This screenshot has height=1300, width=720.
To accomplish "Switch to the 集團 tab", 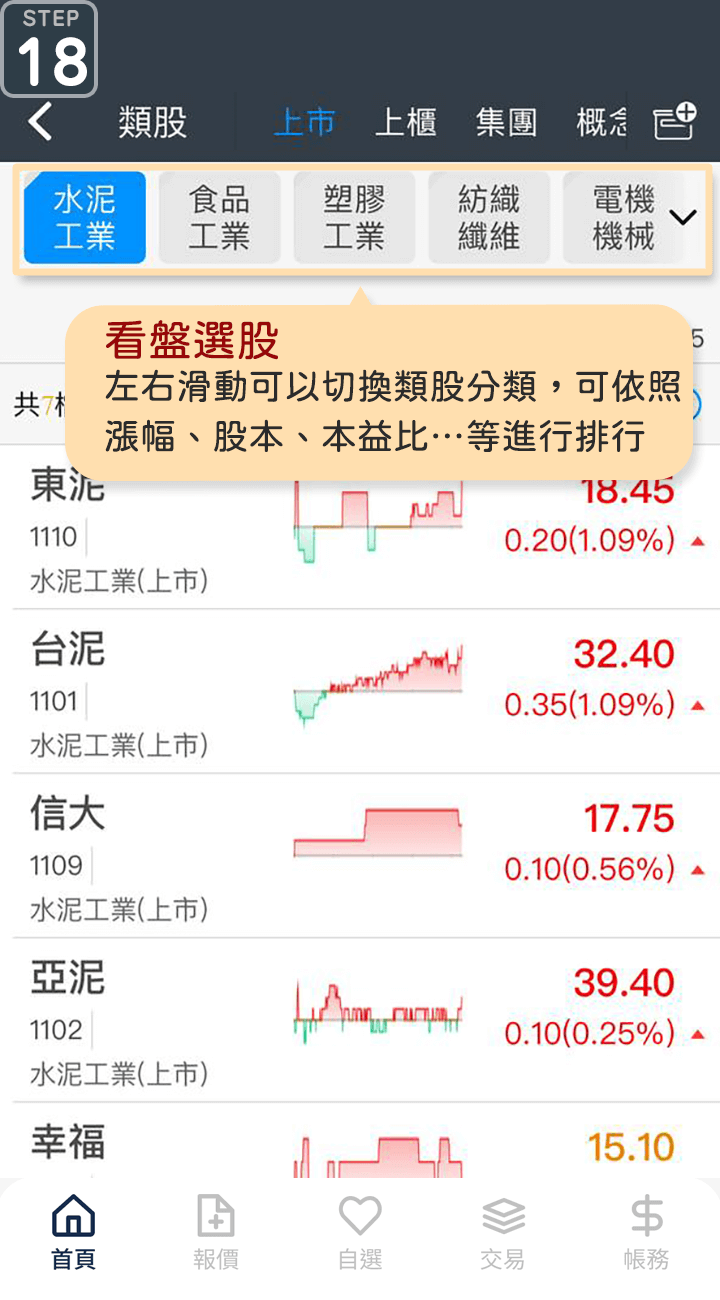I will (506, 123).
